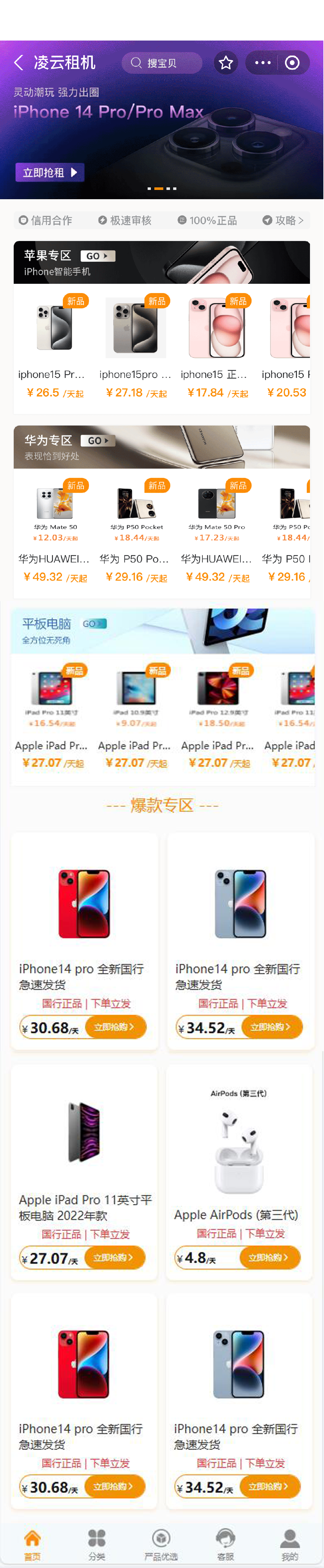This screenshot has width=324, height=1568.
Task: Open the 搜宝贝 search box
Action: (162, 63)
